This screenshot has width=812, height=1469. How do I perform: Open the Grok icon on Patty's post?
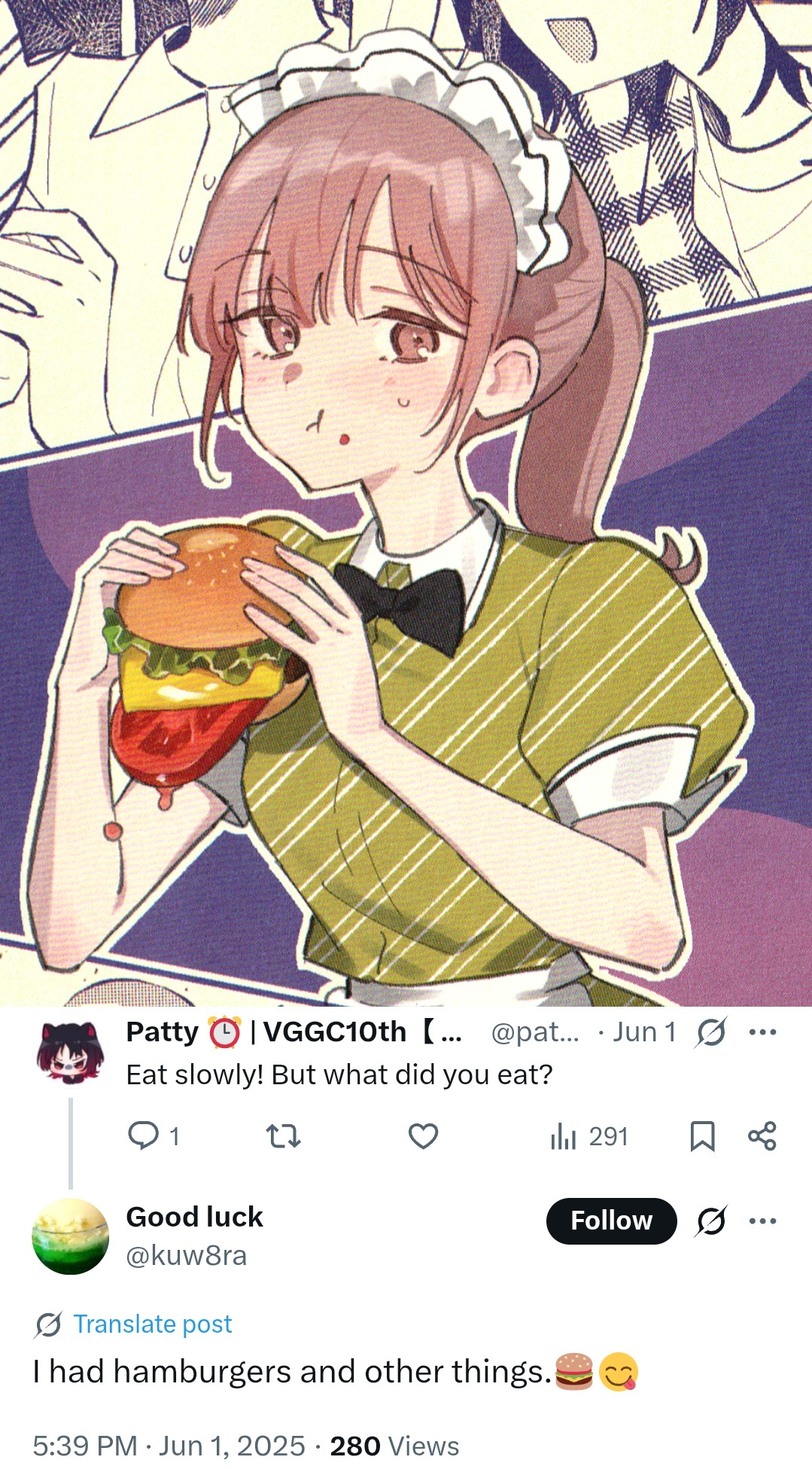pyautogui.click(x=711, y=1032)
